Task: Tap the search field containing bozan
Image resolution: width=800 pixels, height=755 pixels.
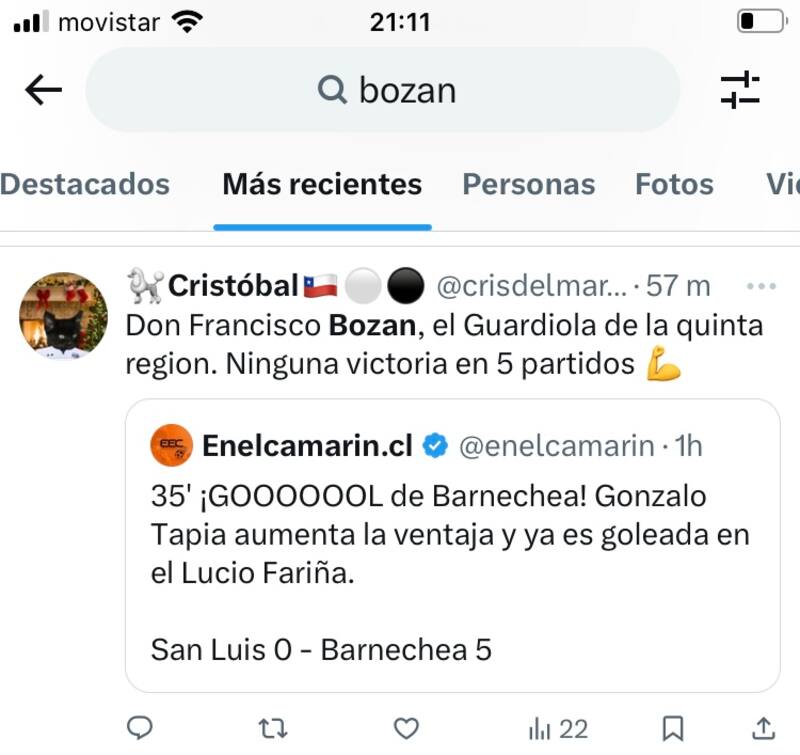Action: pyautogui.click(x=383, y=91)
